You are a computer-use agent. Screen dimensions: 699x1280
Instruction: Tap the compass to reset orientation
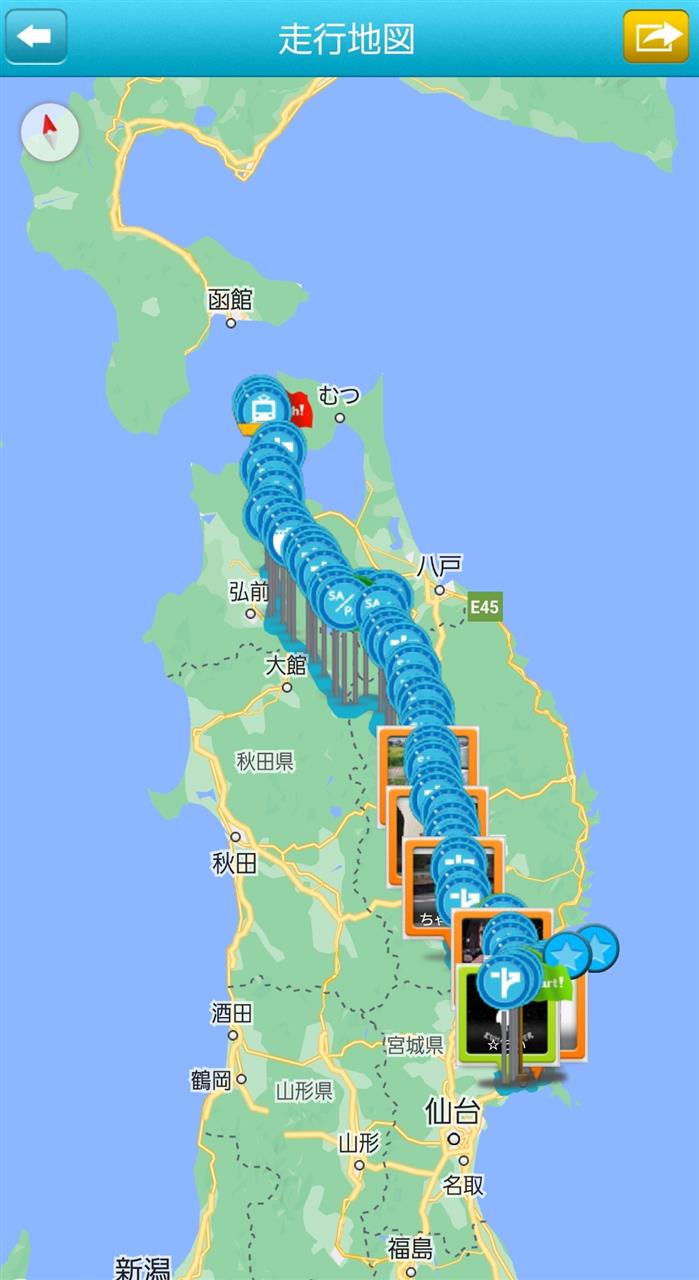click(x=50, y=133)
